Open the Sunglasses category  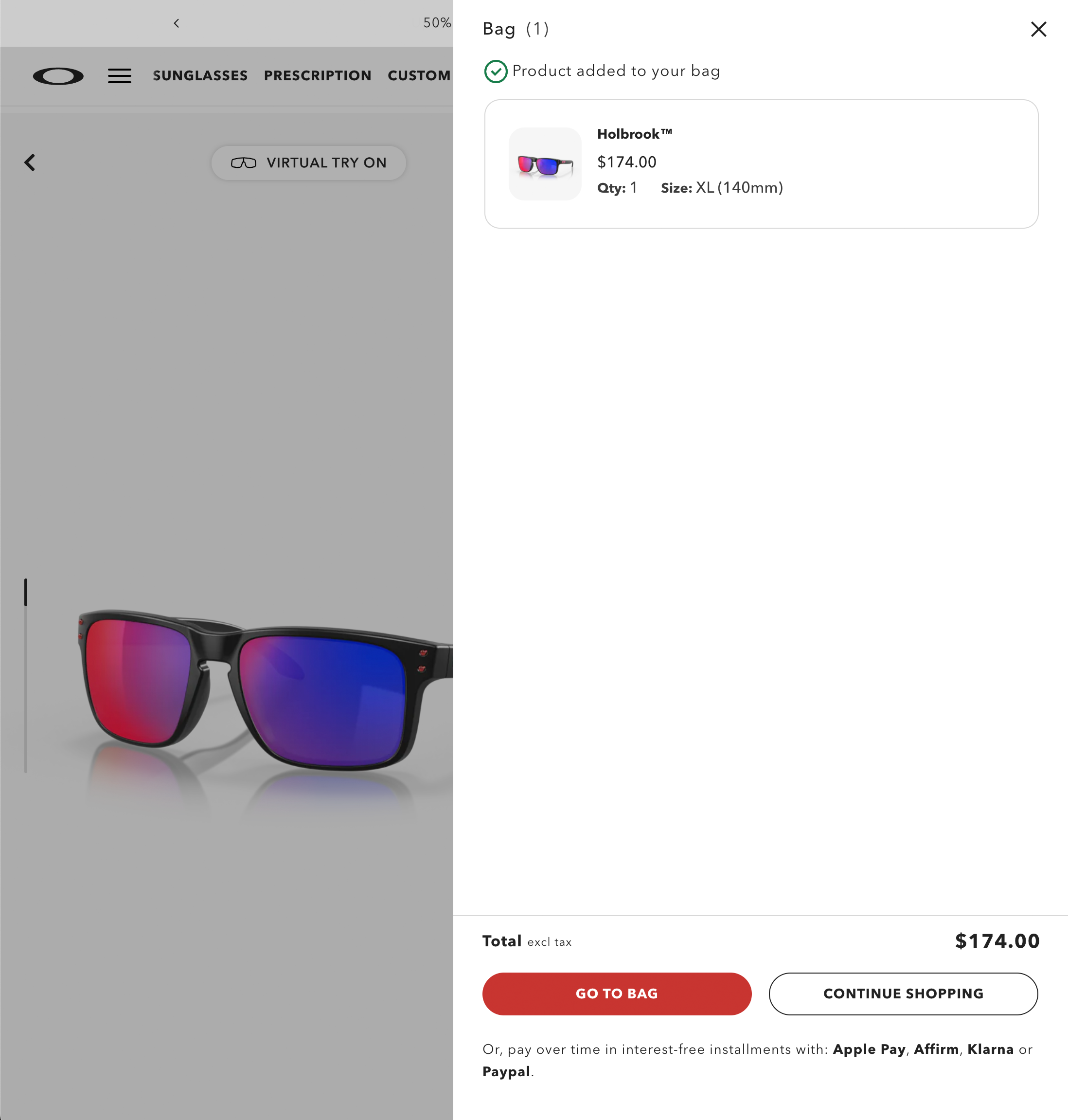(200, 76)
